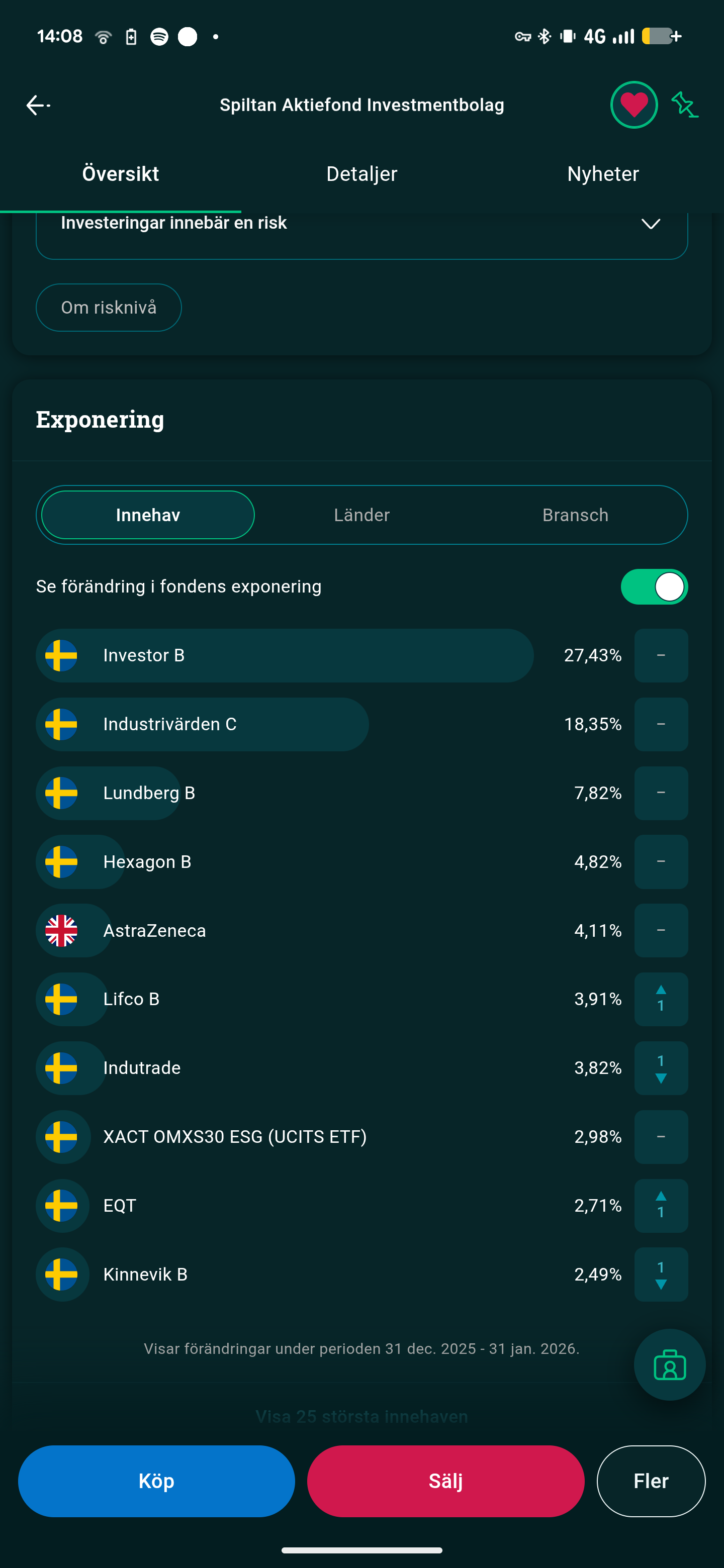Tap the pin icon in header
724x1568 pixels.
click(684, 105)
